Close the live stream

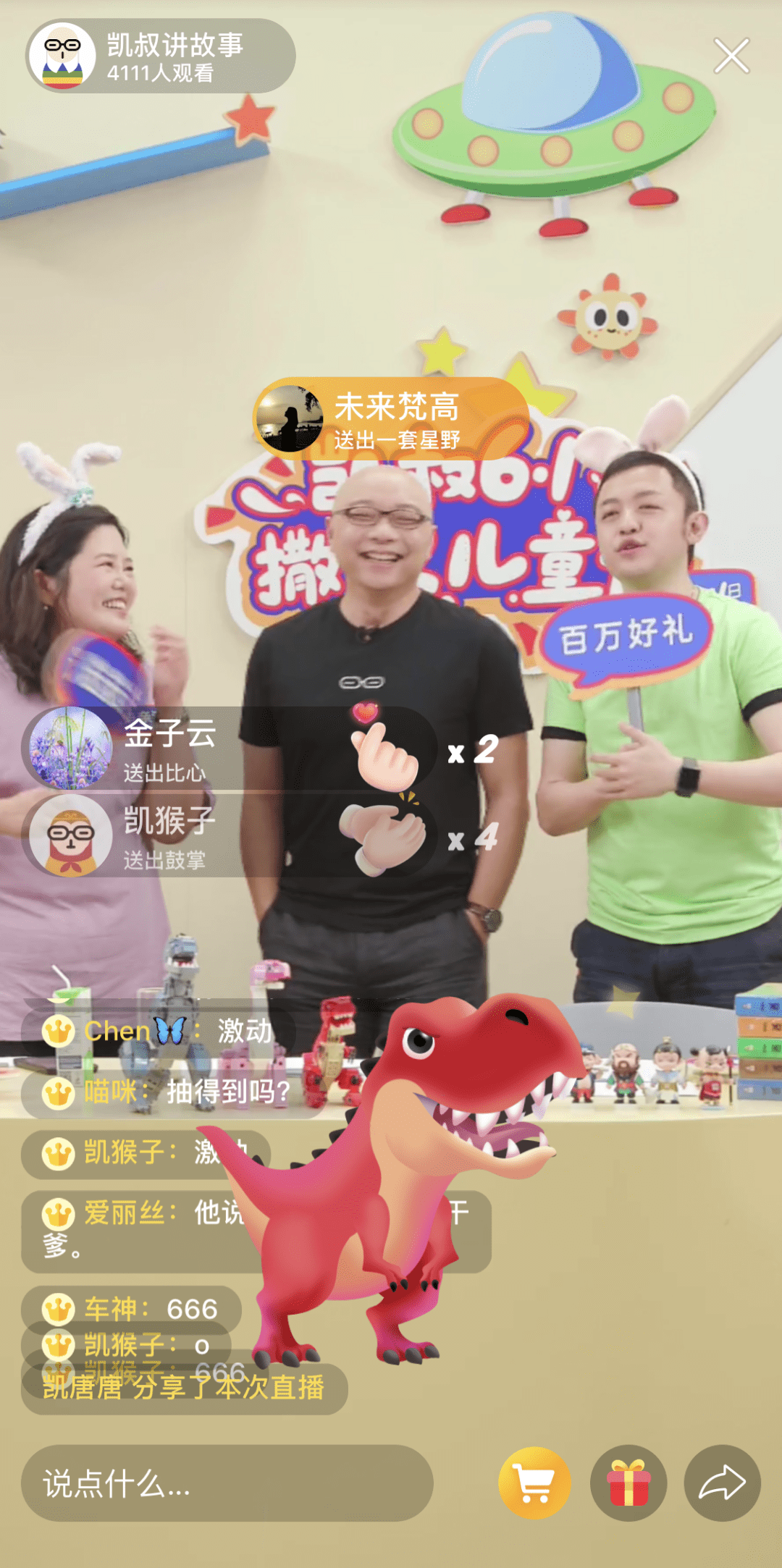731,56
